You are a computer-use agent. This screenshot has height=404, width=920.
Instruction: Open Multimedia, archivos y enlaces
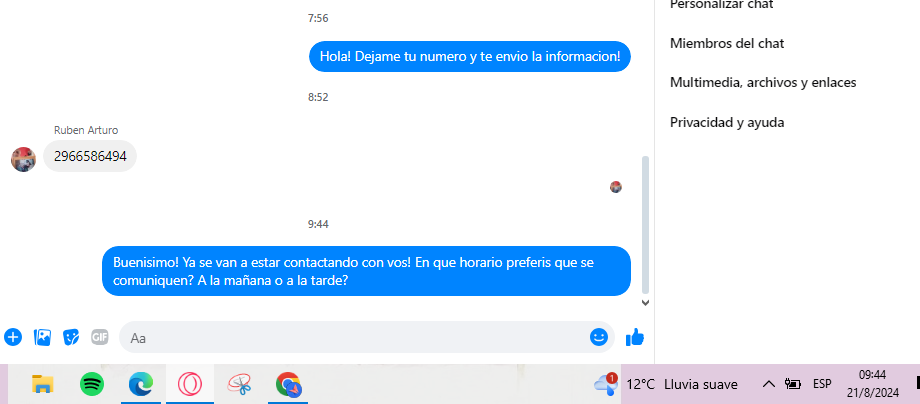762,82
